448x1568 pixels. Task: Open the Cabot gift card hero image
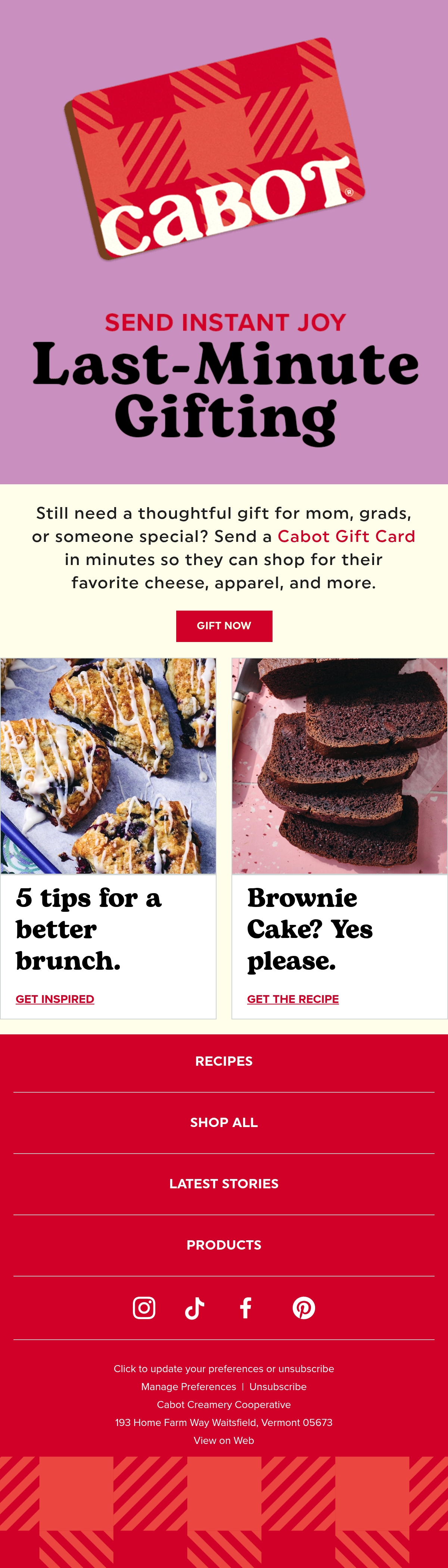coord(215,149)
